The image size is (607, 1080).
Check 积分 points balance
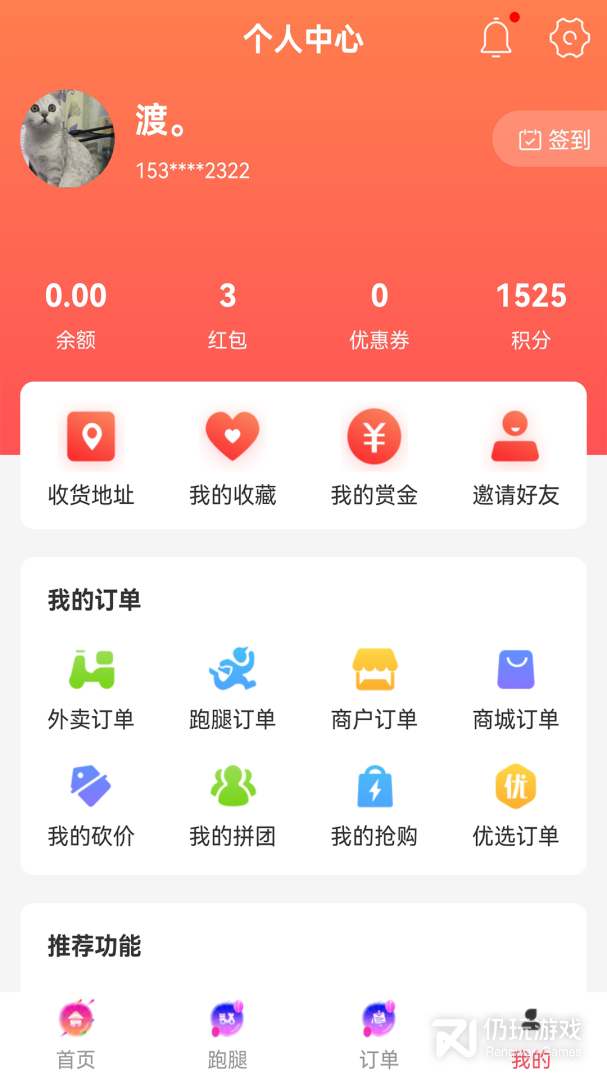pyautogui.click(x=531, y=314)
